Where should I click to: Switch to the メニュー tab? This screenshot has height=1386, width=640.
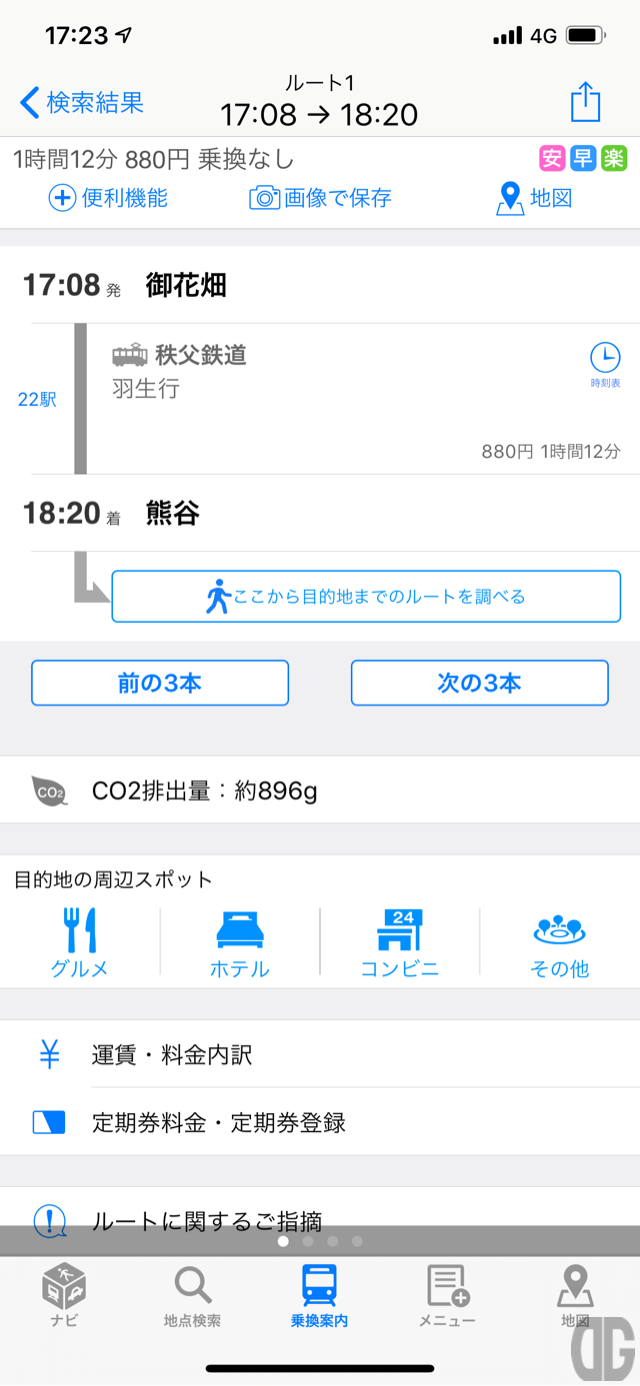447,1295
